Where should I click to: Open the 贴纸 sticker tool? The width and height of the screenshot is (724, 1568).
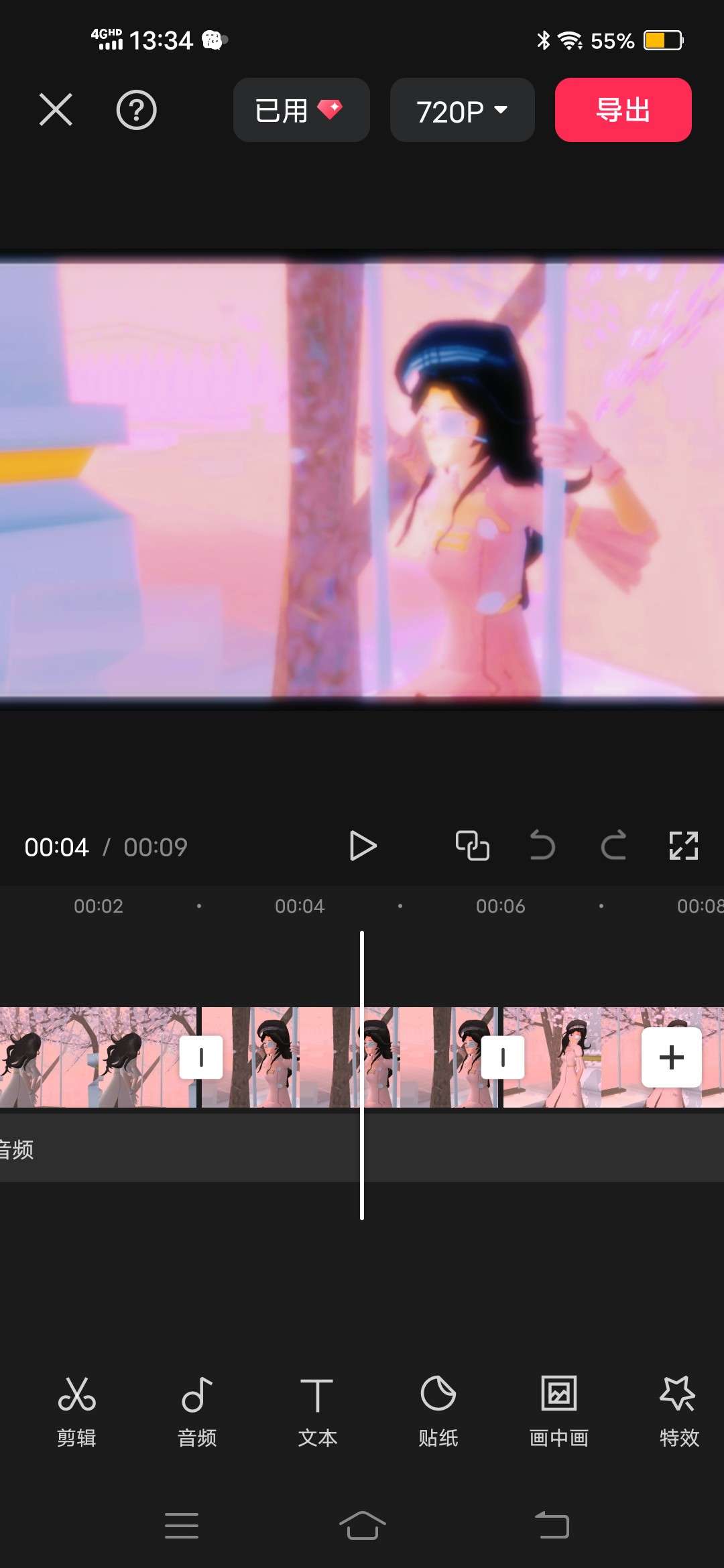[438, 1411]
